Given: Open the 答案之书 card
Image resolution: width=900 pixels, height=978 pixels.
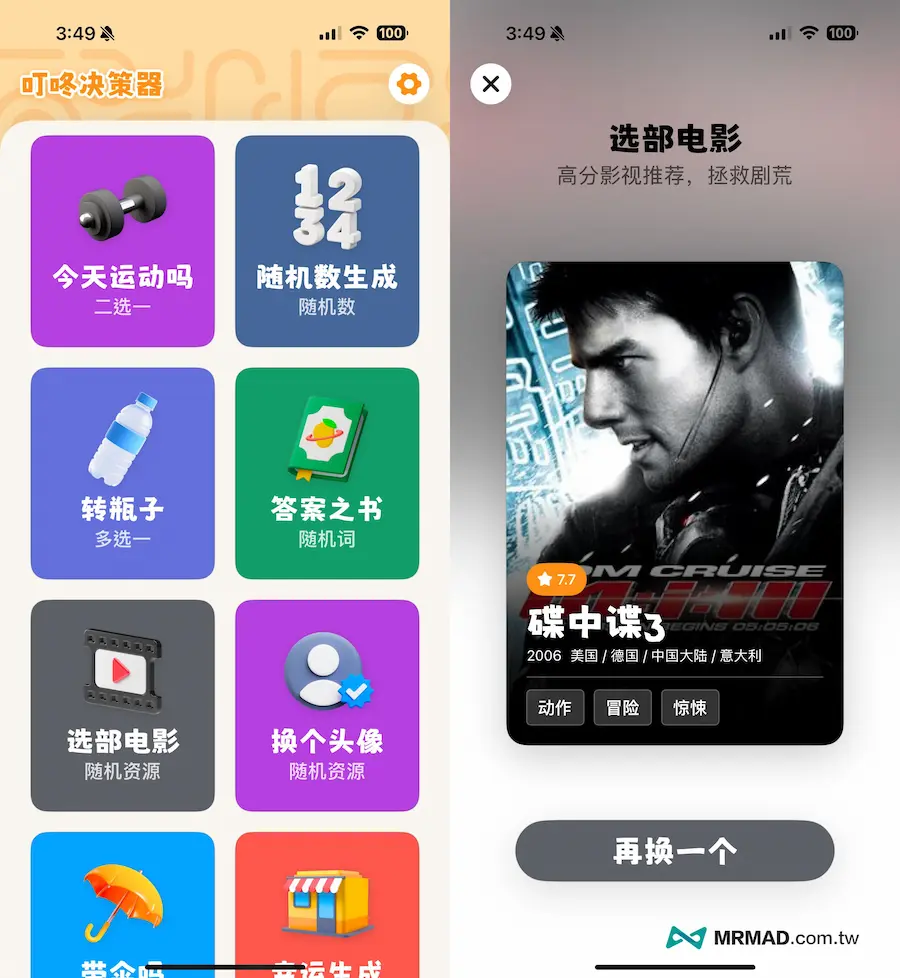Looking at the screenshot, I should click(327, 473).
